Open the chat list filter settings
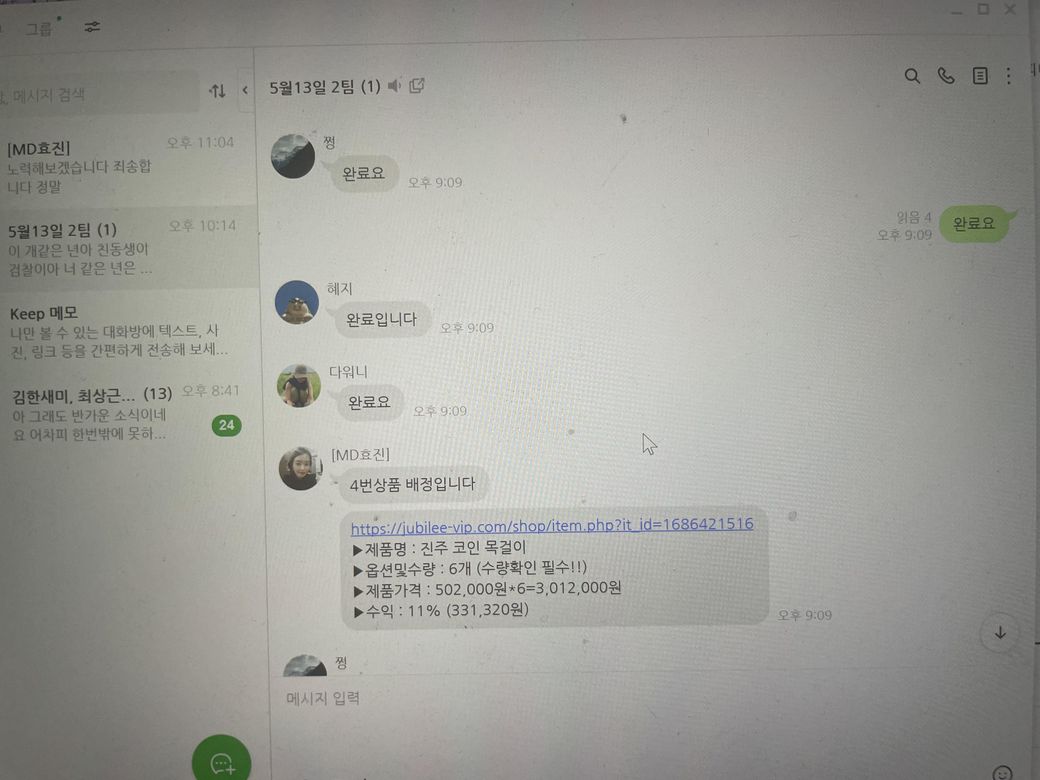 (x=92, y=27)
